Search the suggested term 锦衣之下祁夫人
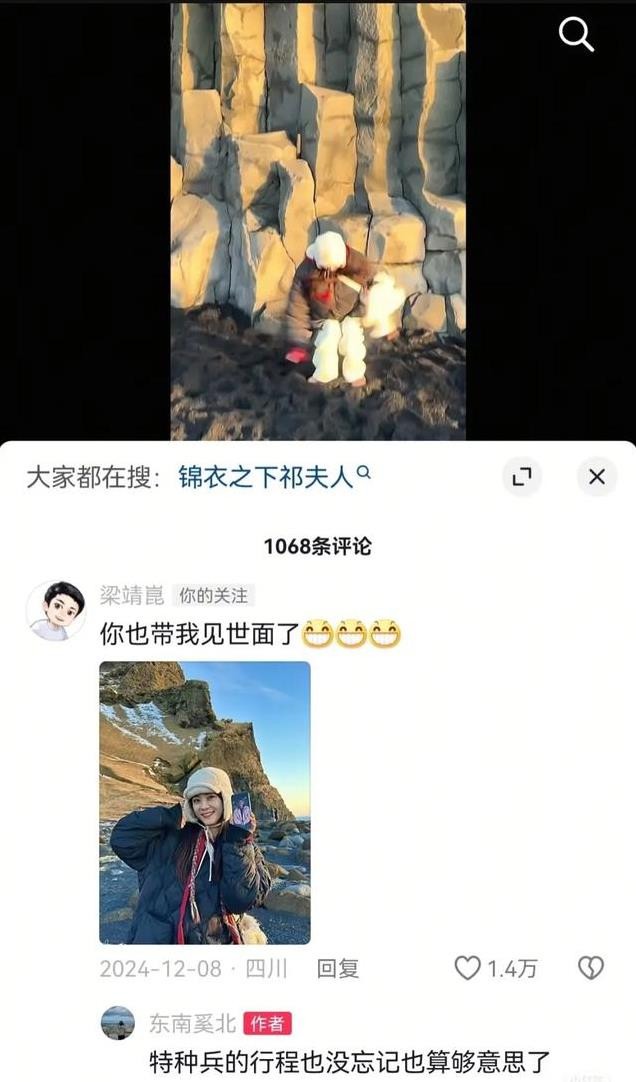 coord(274,477)
